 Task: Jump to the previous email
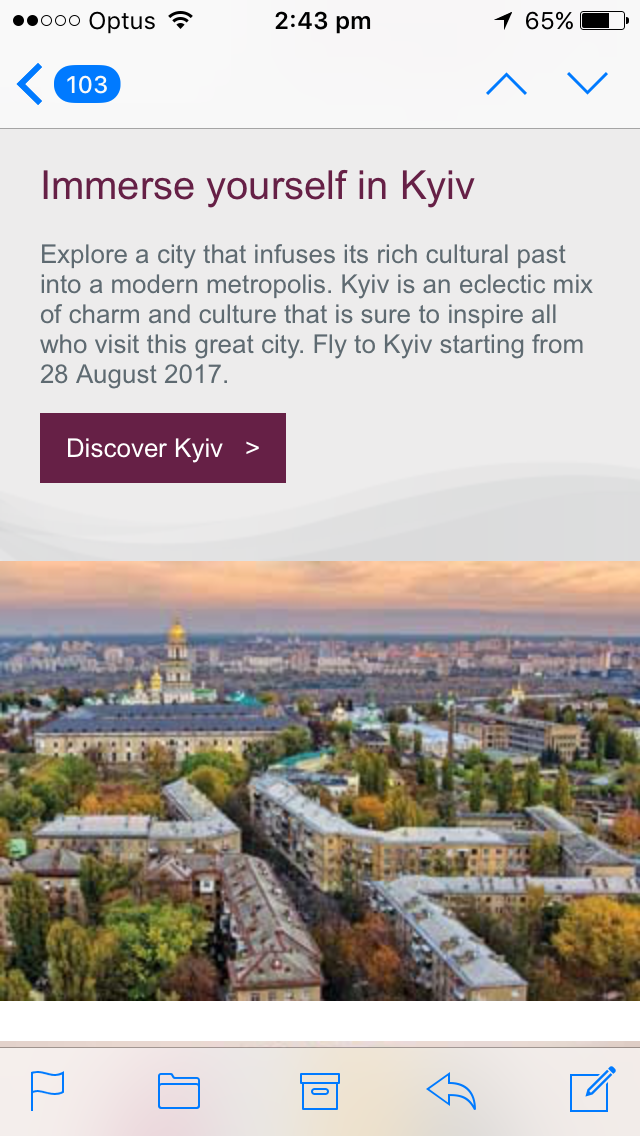click(x=506, y=85)
